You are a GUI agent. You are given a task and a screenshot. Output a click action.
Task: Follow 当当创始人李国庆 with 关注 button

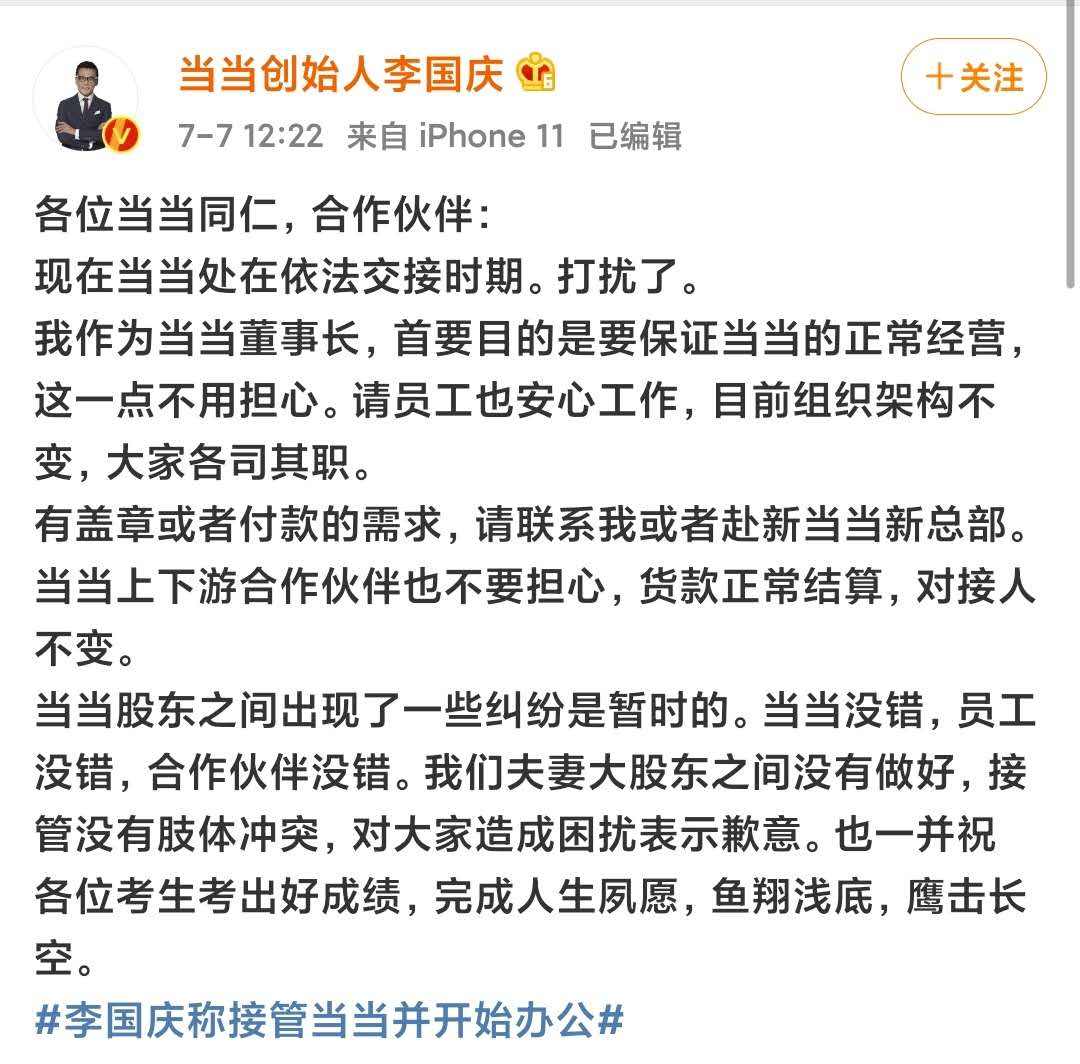[973, 77]
